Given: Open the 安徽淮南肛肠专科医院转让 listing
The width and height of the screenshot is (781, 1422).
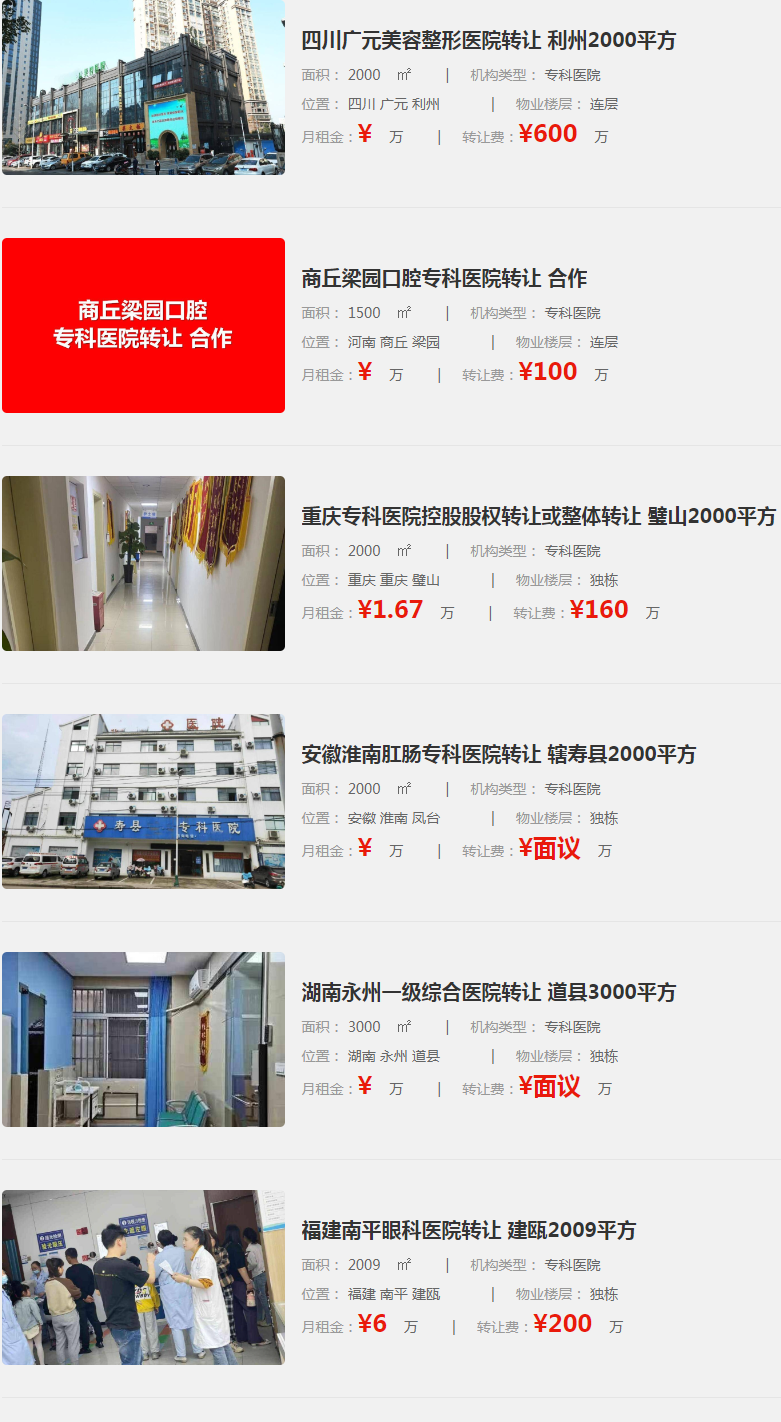Looking at the screenshot, I should (498, 755).
